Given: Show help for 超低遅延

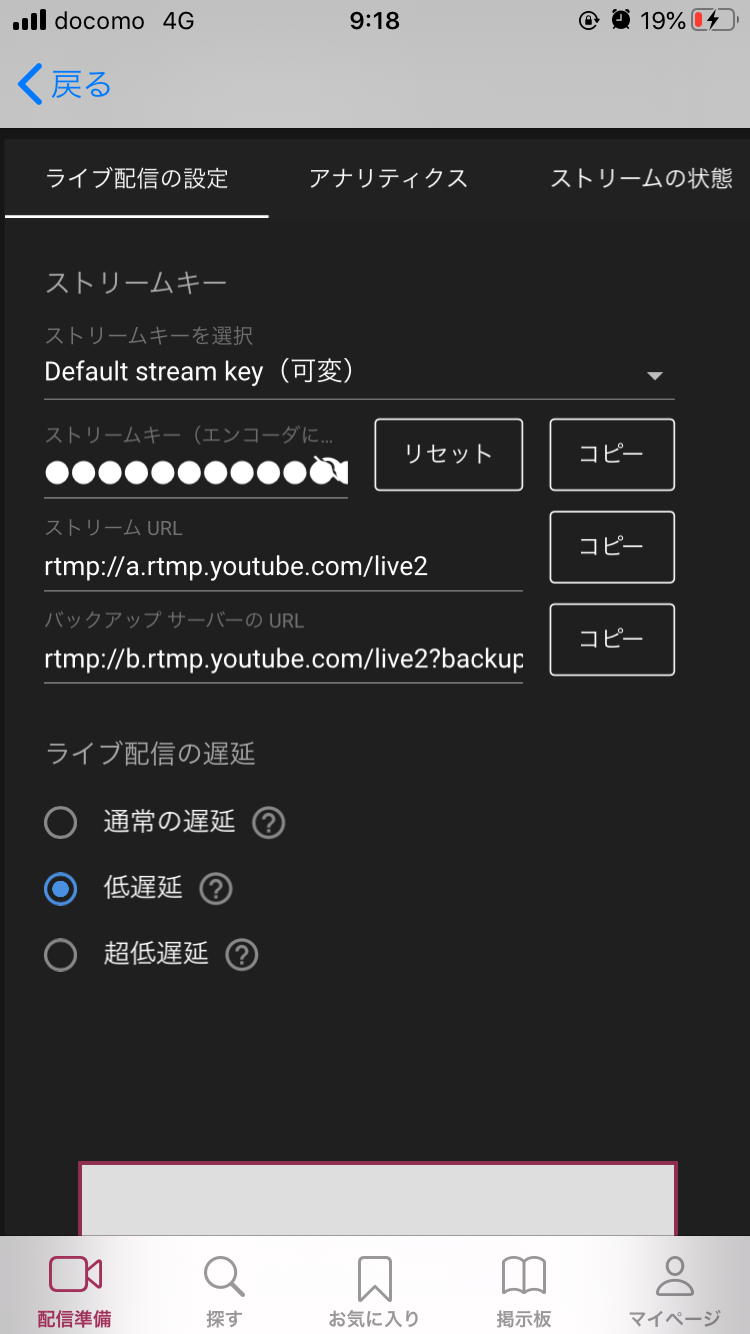Looking at the screenshot, I should [x=242, y=955].
